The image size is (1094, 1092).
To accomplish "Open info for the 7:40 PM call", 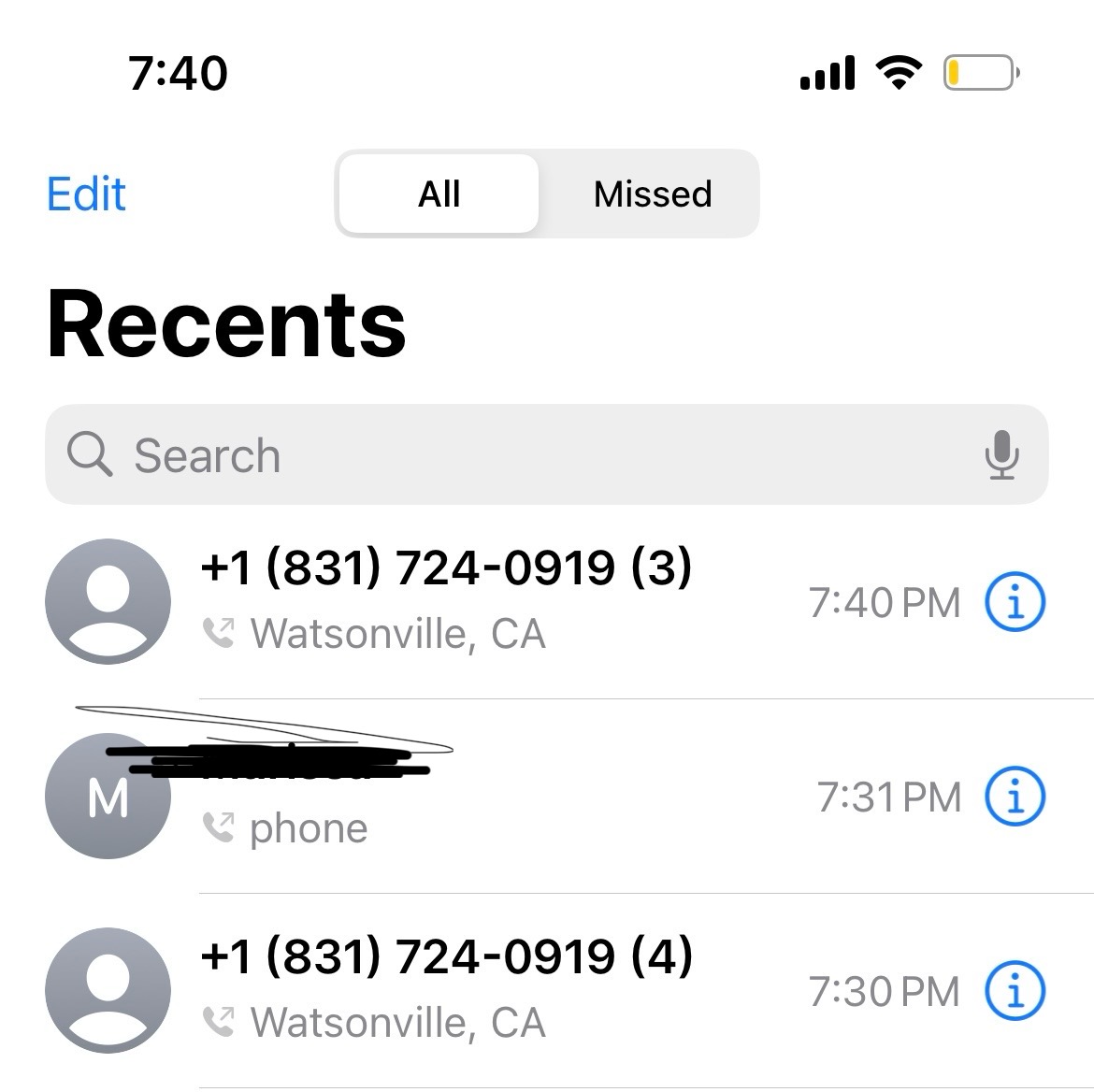I will click(1015, 603).
